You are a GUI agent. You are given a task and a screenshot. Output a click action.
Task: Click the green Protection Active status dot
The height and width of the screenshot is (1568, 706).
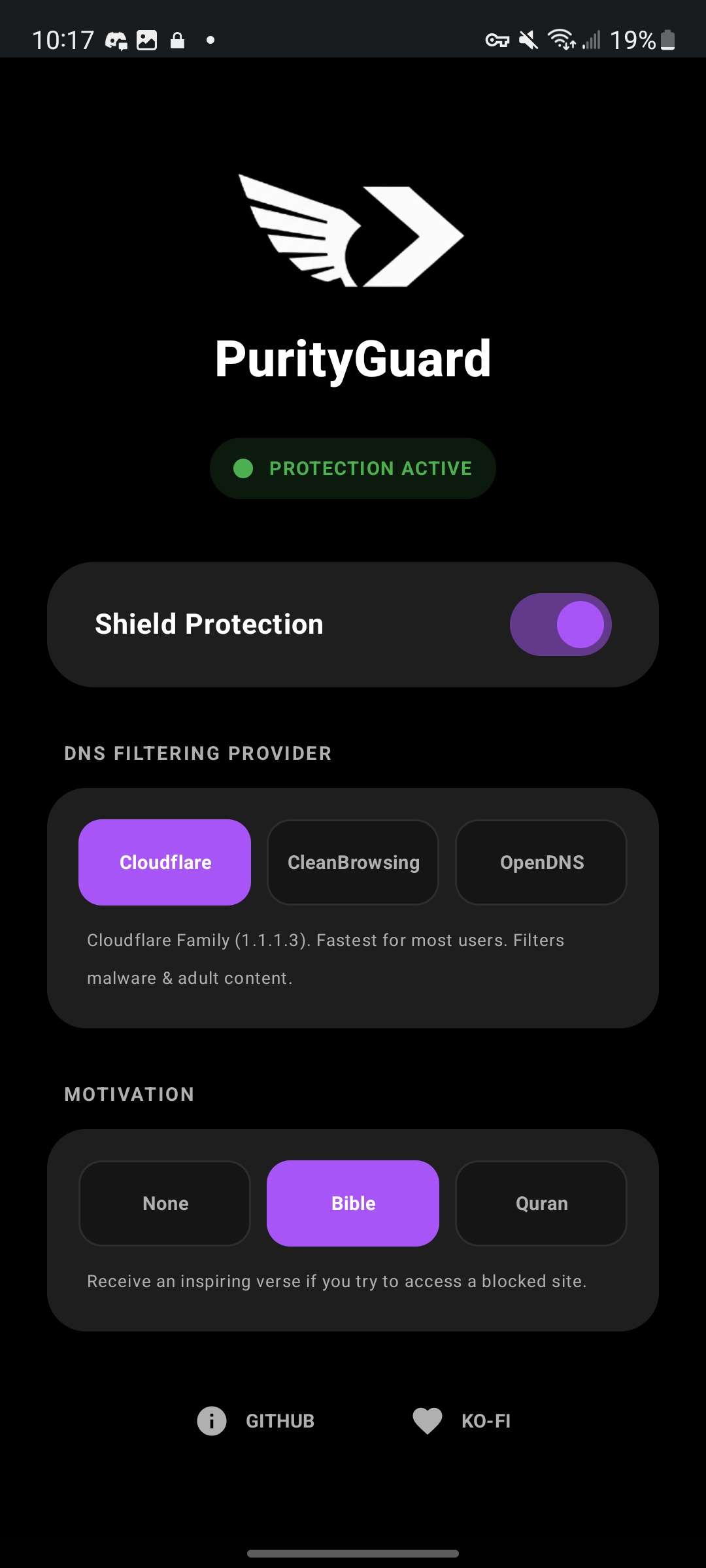coord(243,468)
